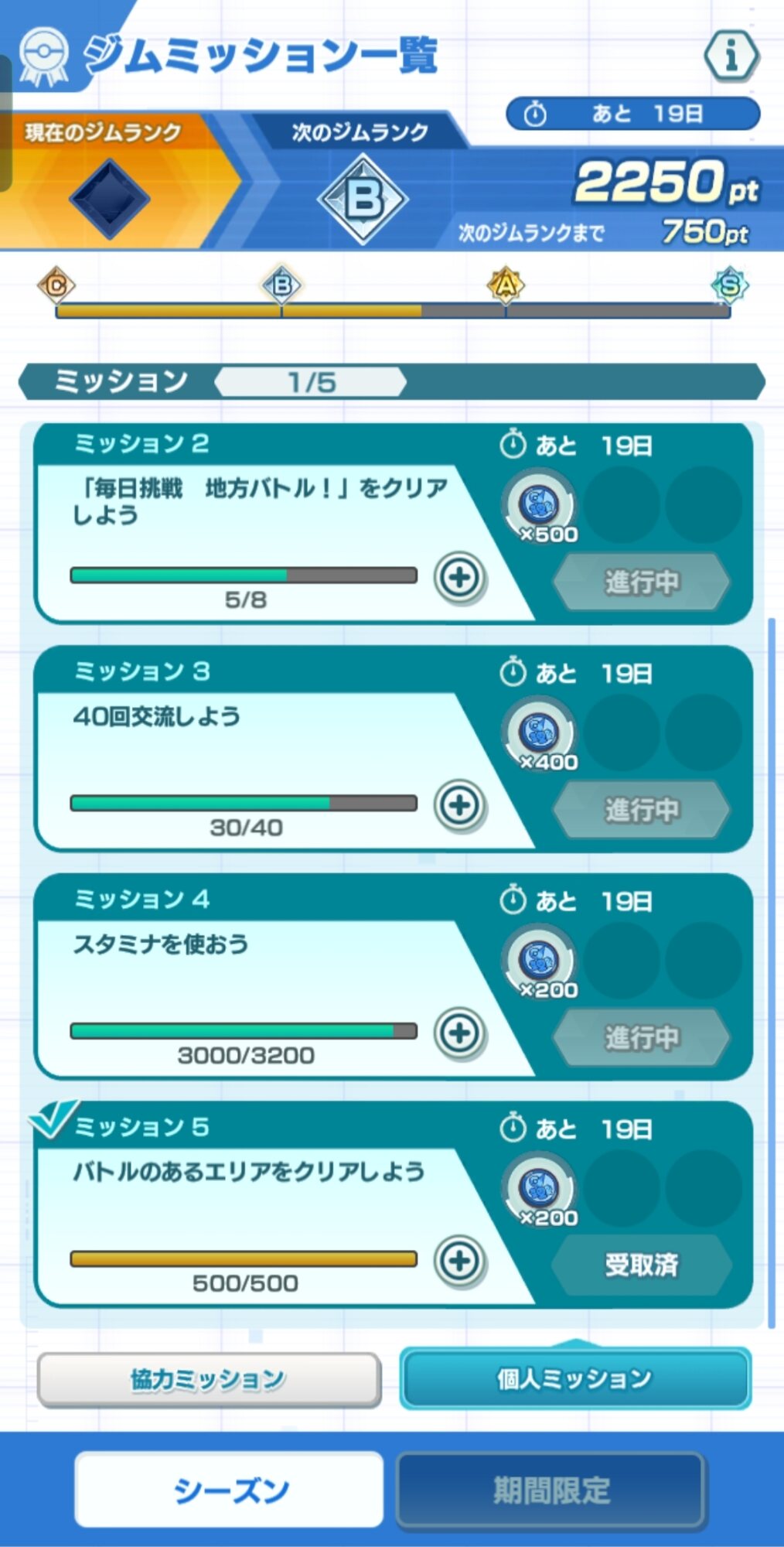This screenshot has width=784, height=1547.
Task: Select the 個人ミッション tab
Action: [574, 1379]
